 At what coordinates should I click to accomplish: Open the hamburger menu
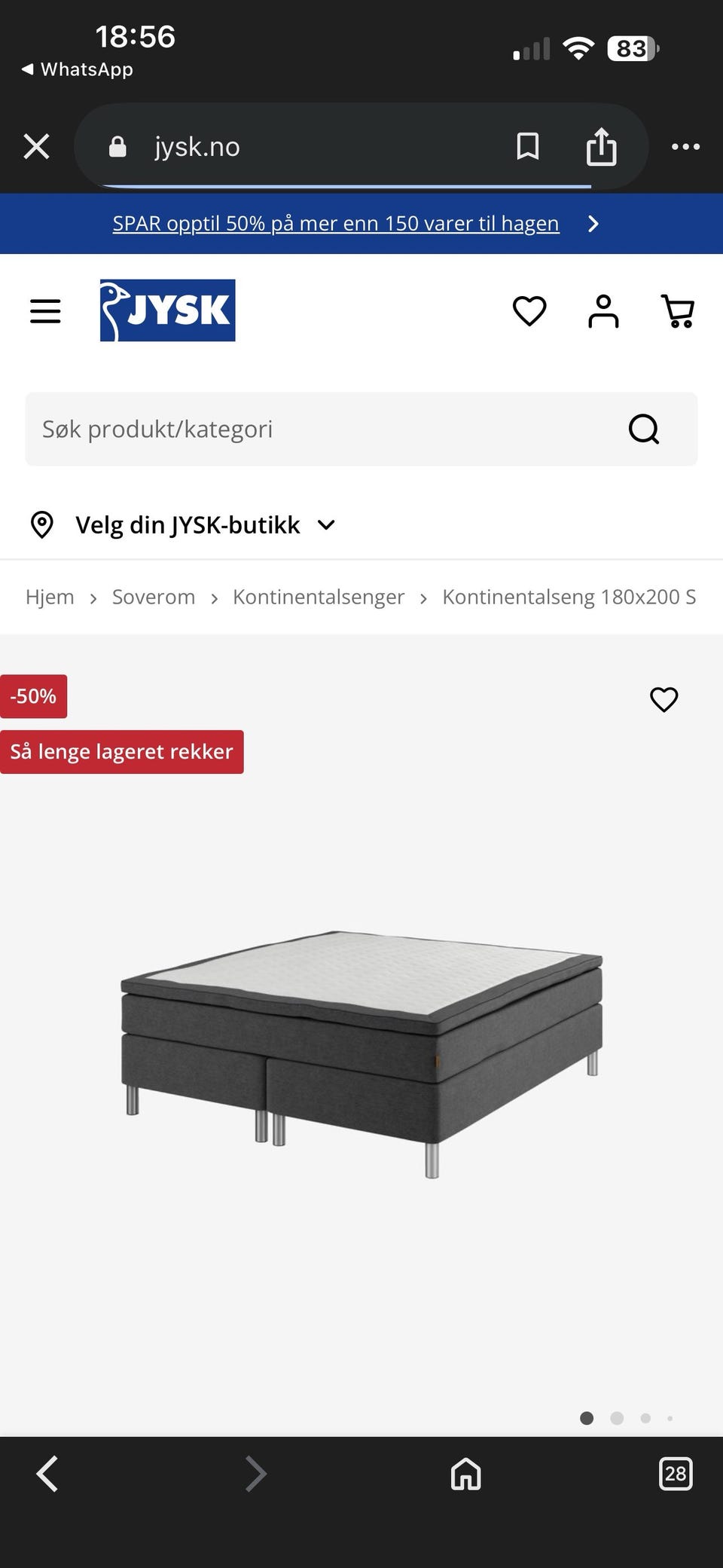45,310
